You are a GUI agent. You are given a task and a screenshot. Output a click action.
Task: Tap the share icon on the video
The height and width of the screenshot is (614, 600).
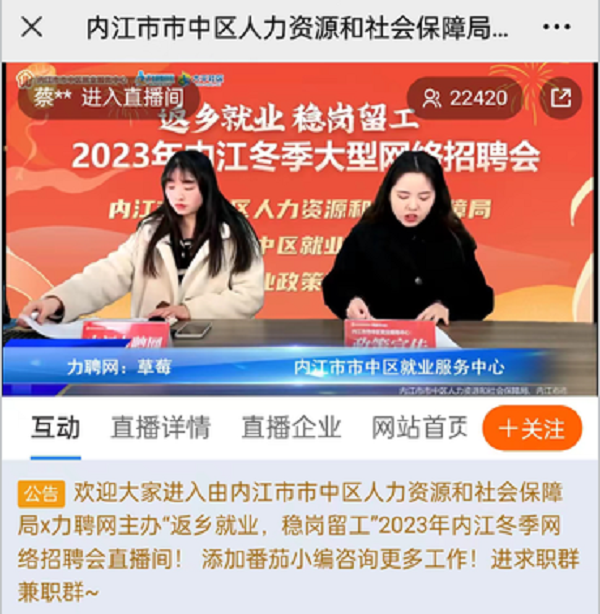pyautogui.click(x=561, y=98)
